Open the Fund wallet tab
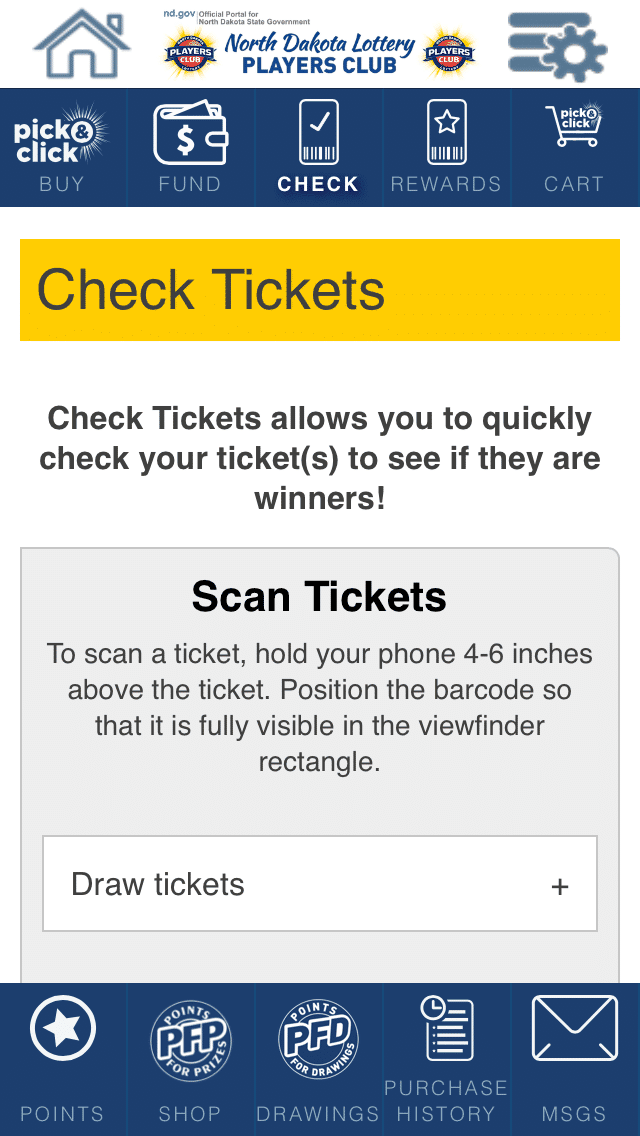 tap(191, 148)
